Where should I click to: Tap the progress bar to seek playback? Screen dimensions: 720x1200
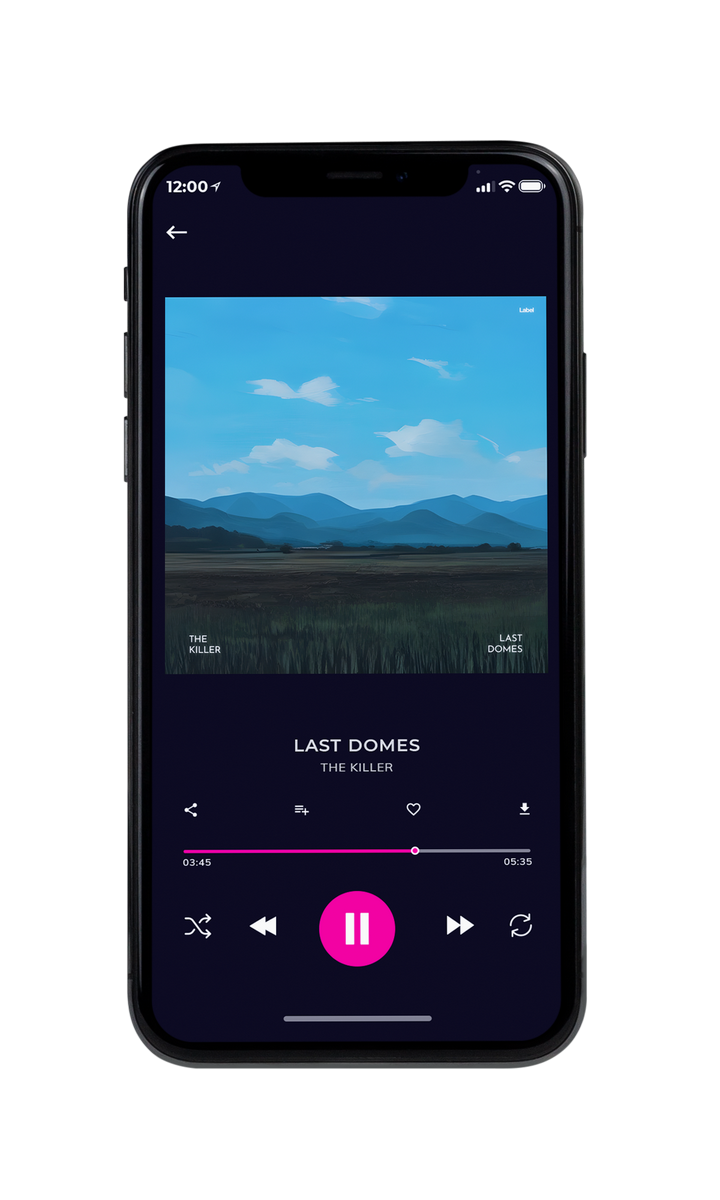[357, 851]
